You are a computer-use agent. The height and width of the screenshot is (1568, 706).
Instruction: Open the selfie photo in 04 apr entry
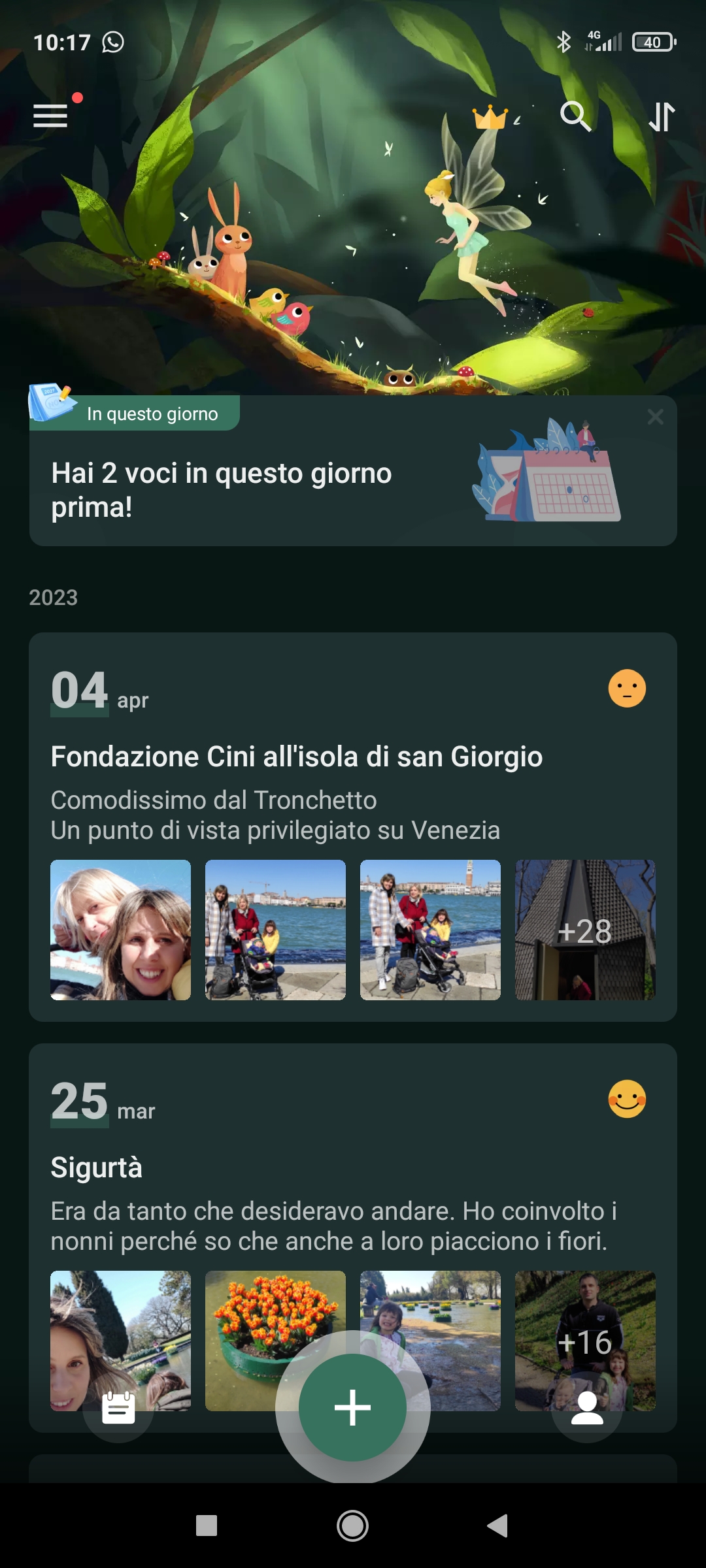tap(121, 930)
